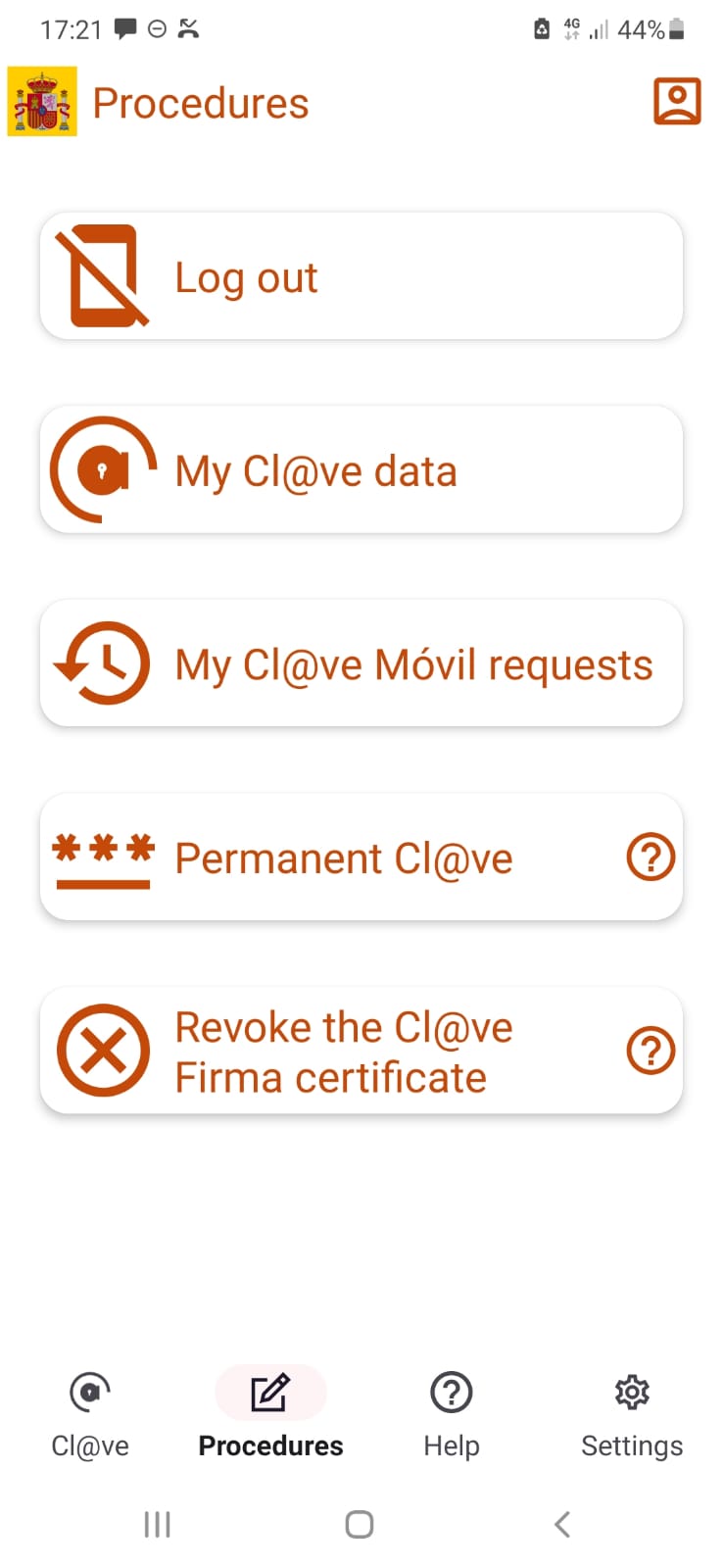Image resolution: width=723 pixels, height=1568 pixels.
Task: Return to the home screen
Action: coord(360,1524)
